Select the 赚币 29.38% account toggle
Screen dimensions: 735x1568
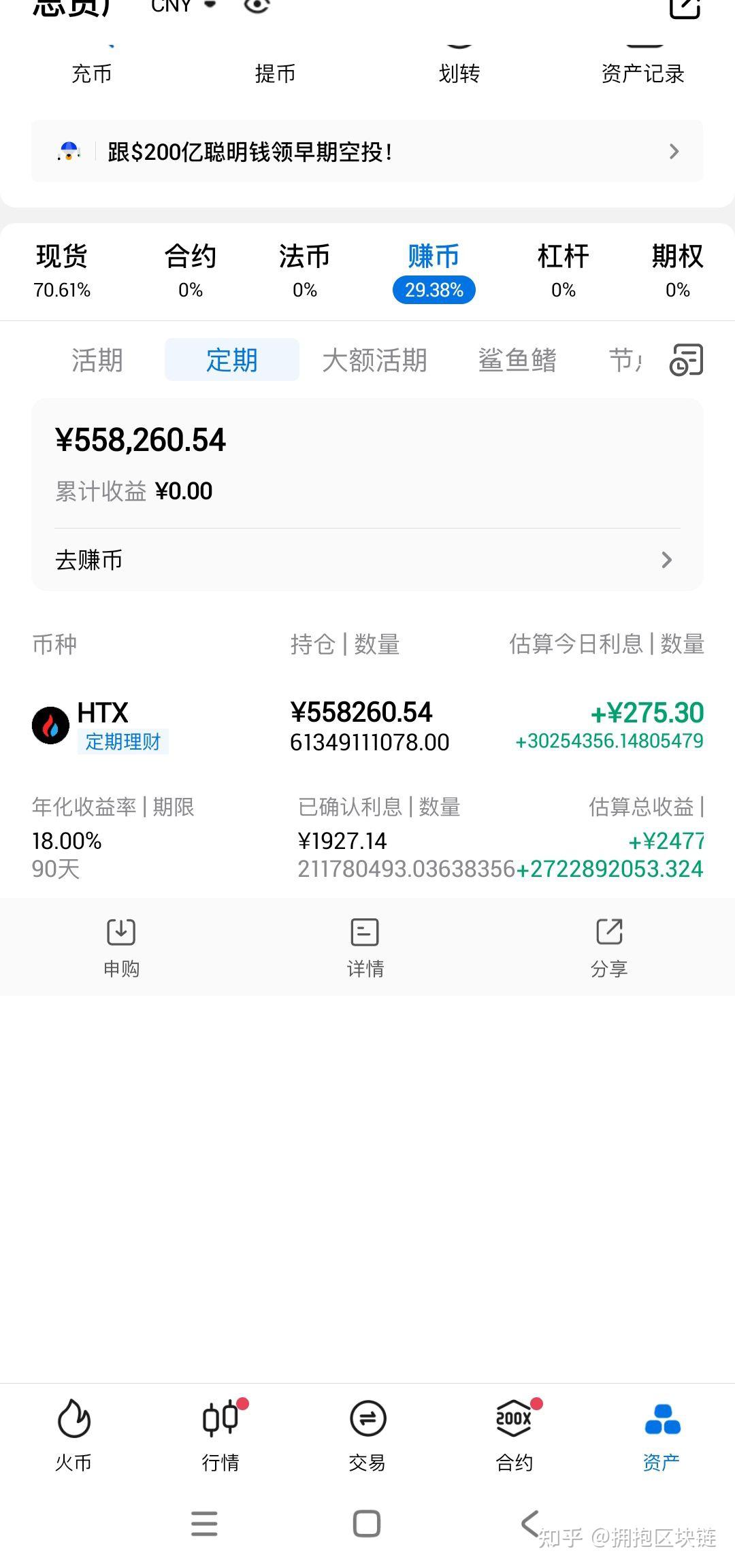point(433,271)
